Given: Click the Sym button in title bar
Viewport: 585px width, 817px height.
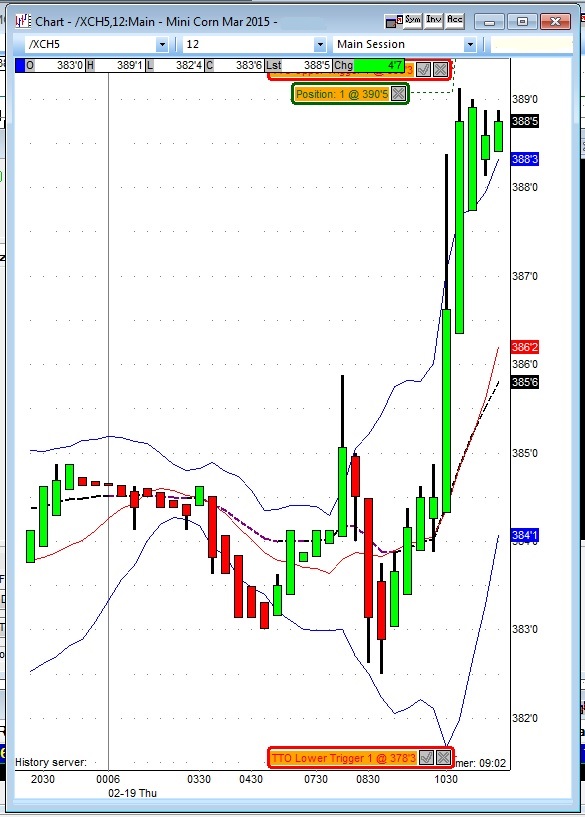Looking at the screenshot, I should 413,20.
